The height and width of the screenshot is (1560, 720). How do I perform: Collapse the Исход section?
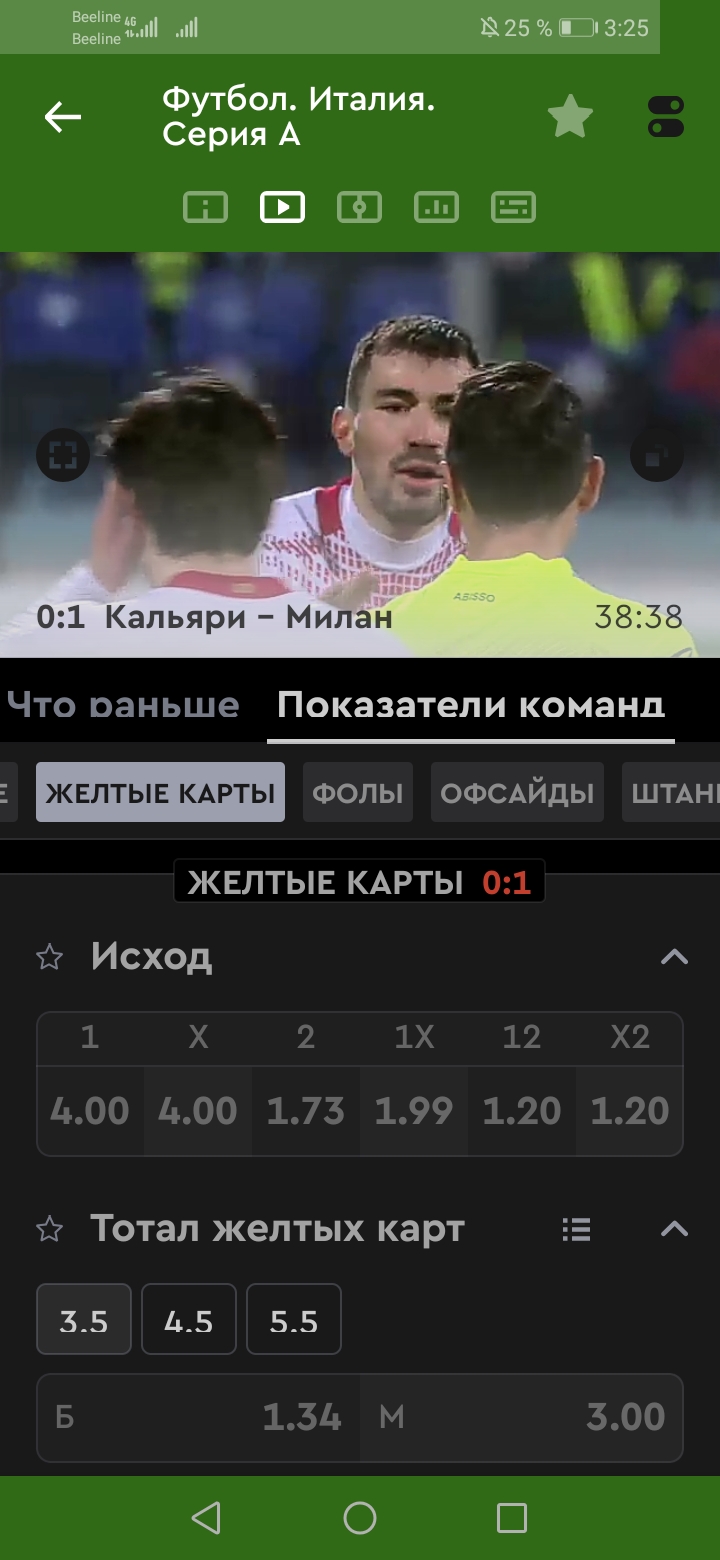coord(674,957)
